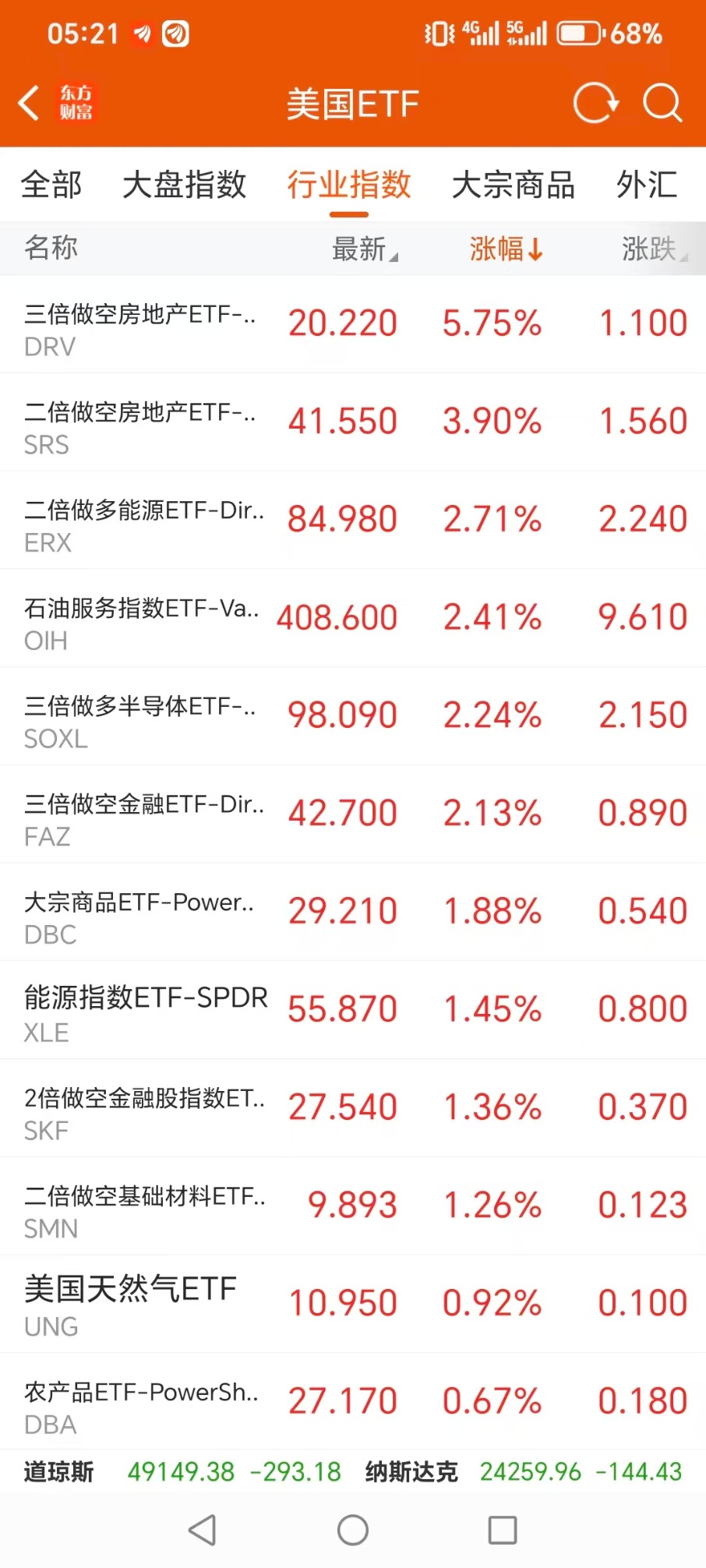The image size is (706, 1568).
Task: Select the 大宗商品 tab
Action: point(513,185)
